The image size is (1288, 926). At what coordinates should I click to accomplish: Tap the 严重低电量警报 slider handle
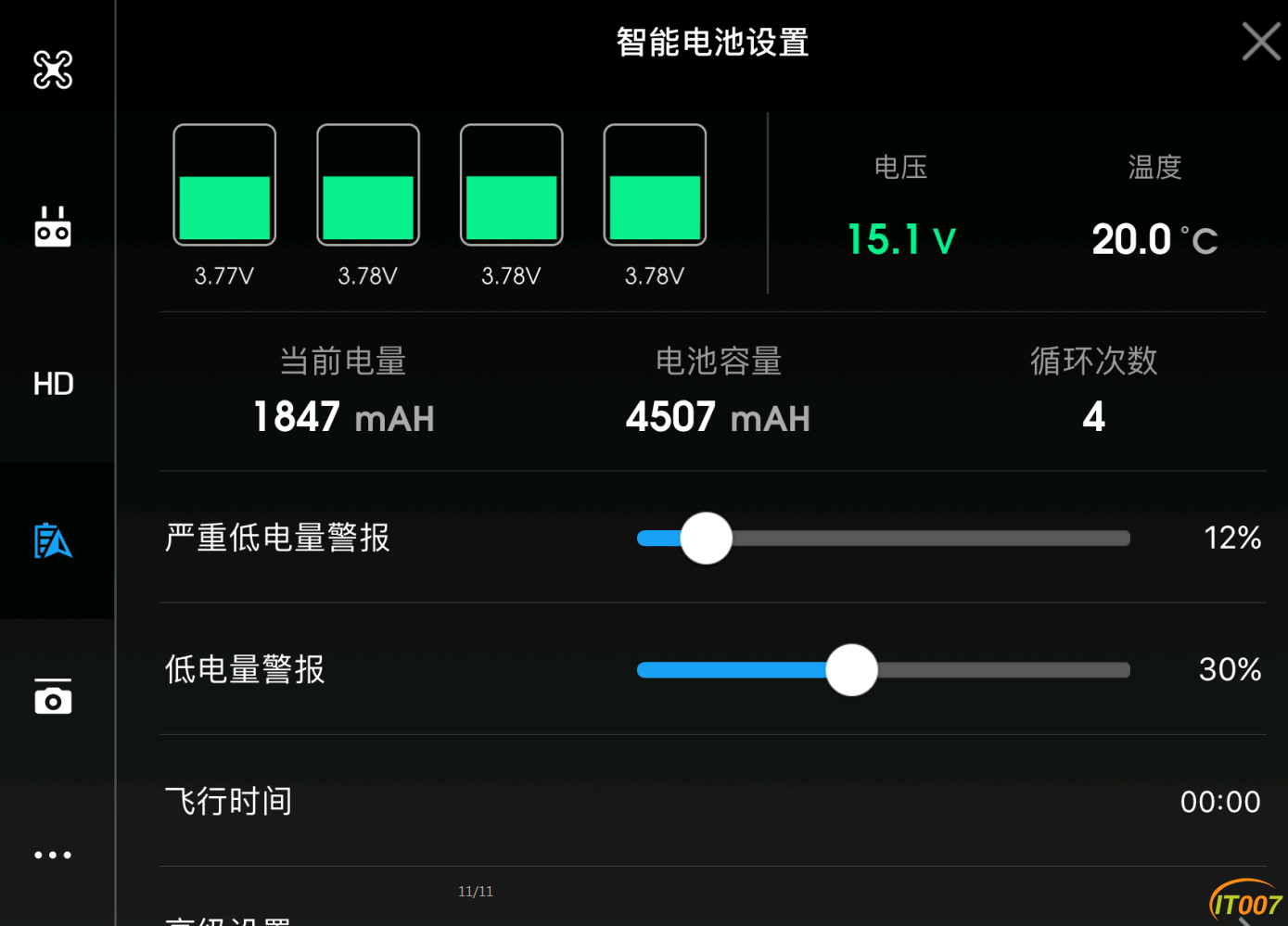(707, 539)
